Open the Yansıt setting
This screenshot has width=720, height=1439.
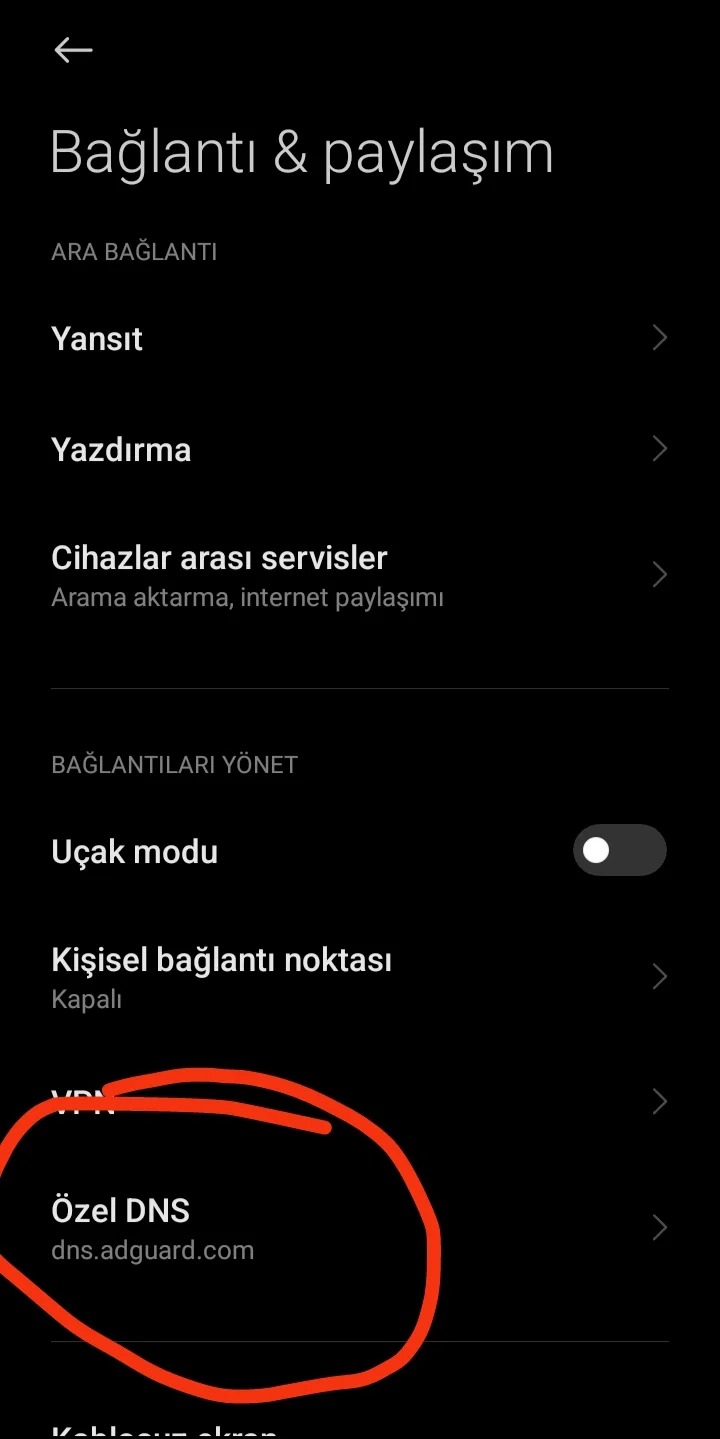click(359, 339)
